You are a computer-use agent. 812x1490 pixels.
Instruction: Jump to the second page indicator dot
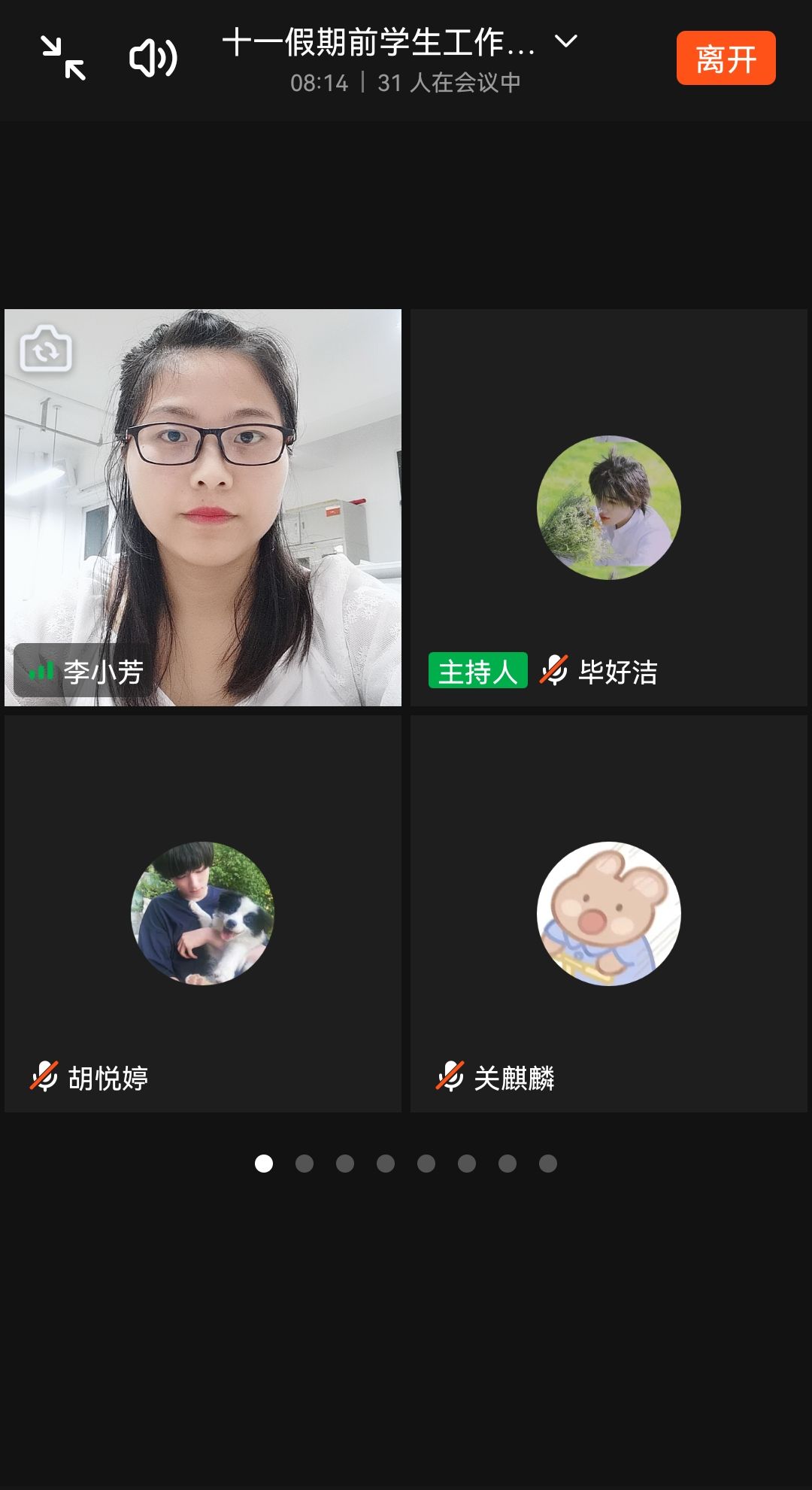304,1164
